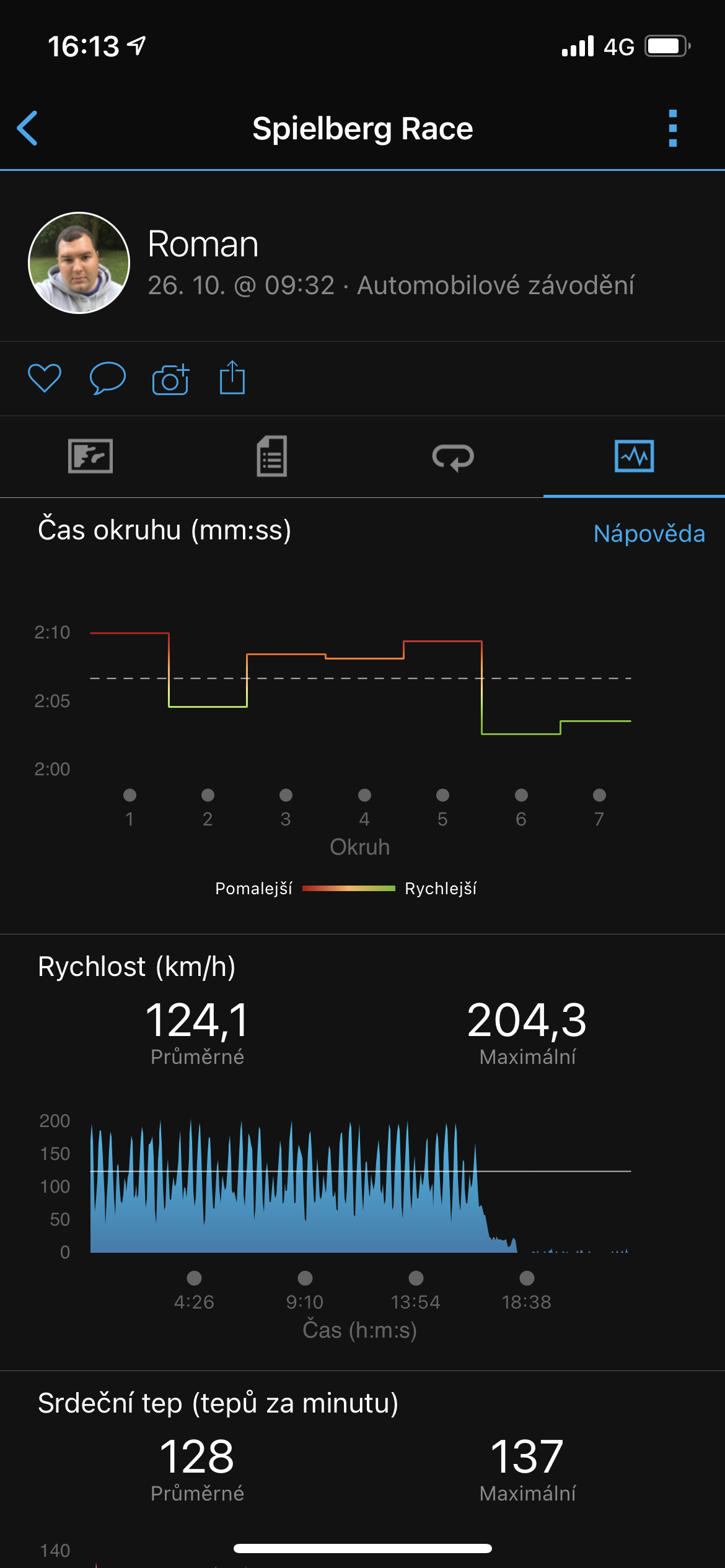
Task: Like this activity with the heart
Action: coord(45,378)
